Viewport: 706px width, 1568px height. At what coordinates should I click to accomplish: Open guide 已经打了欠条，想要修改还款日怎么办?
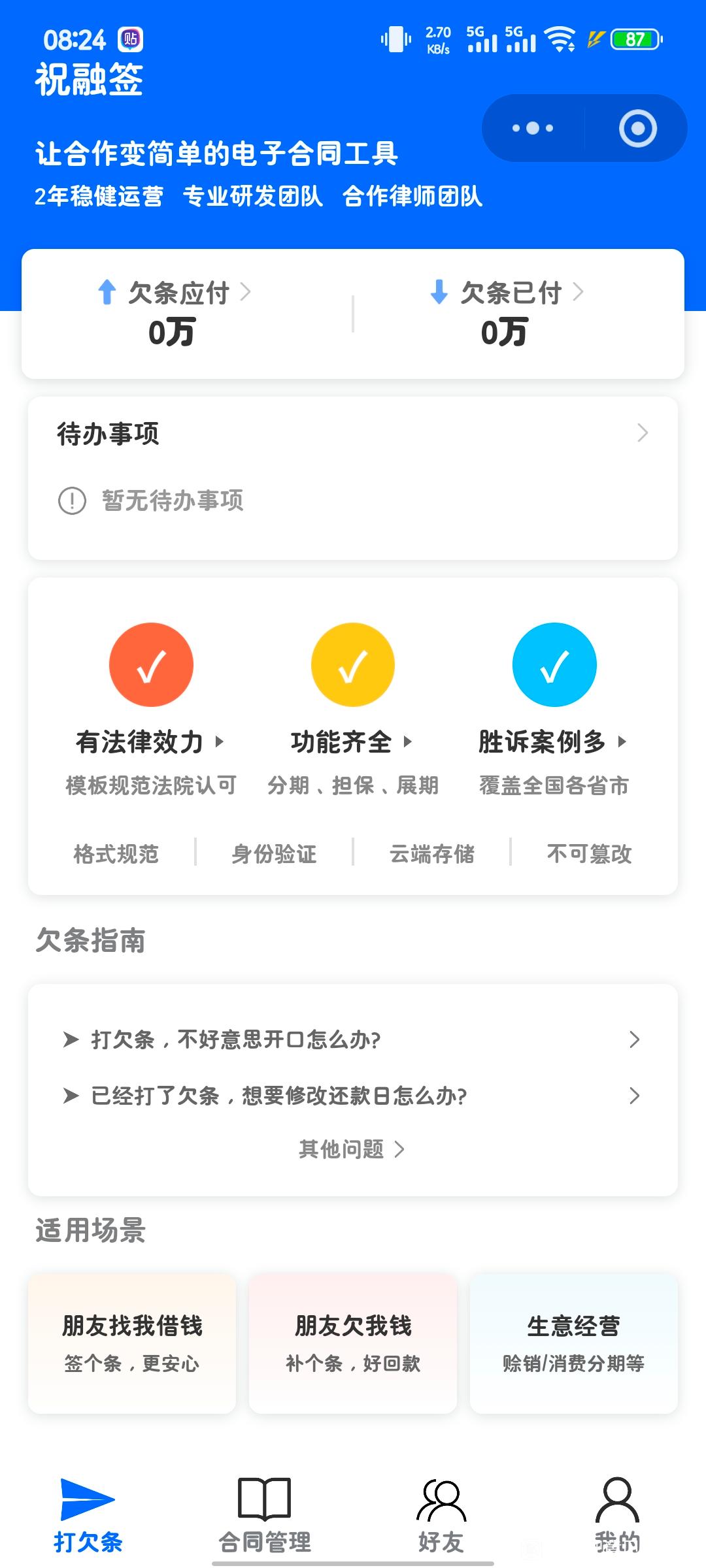pyautogui.click(x=352, y=1096)
